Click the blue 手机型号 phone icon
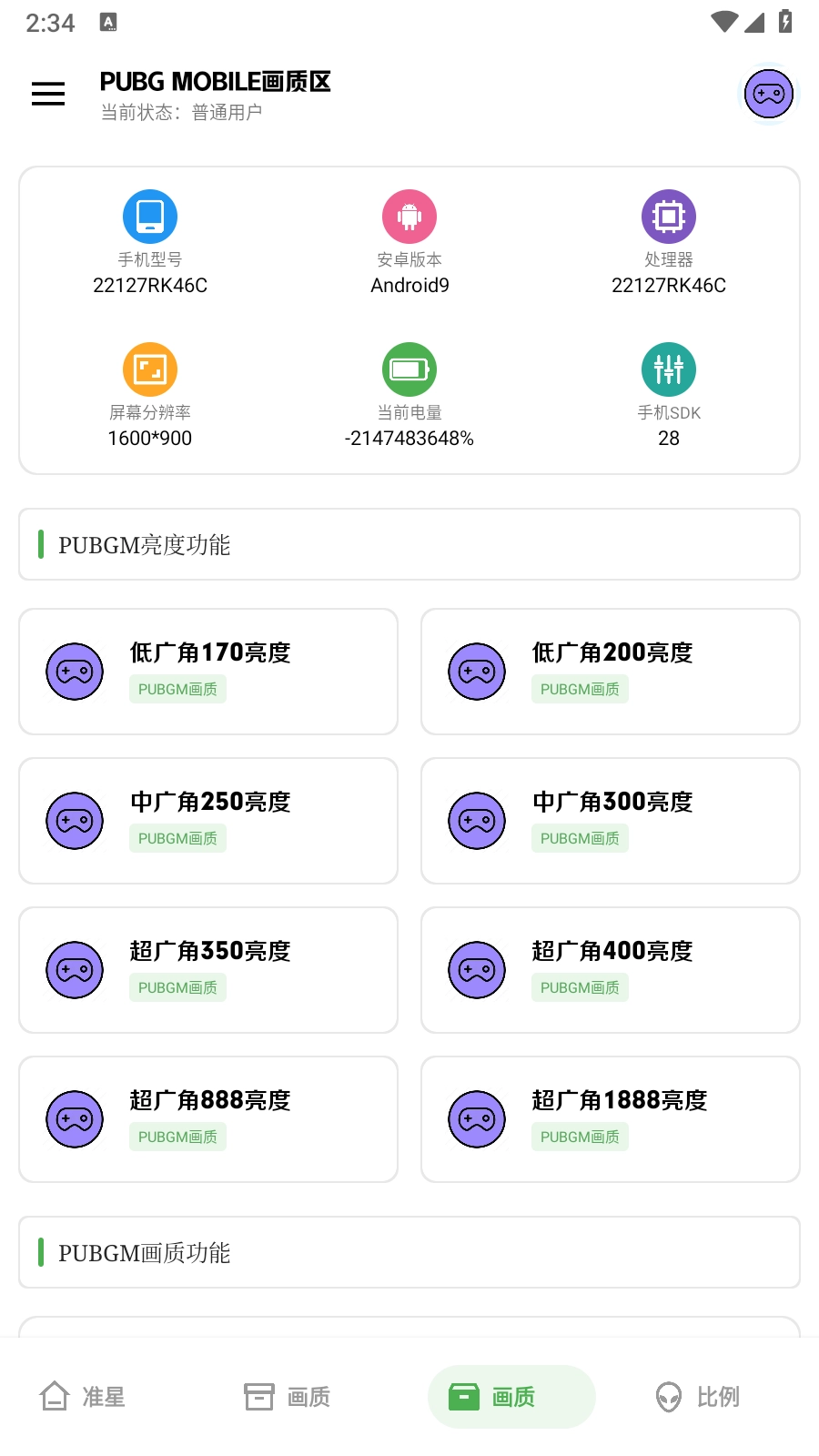This screenshot has height=1456, width=819. 149,216
